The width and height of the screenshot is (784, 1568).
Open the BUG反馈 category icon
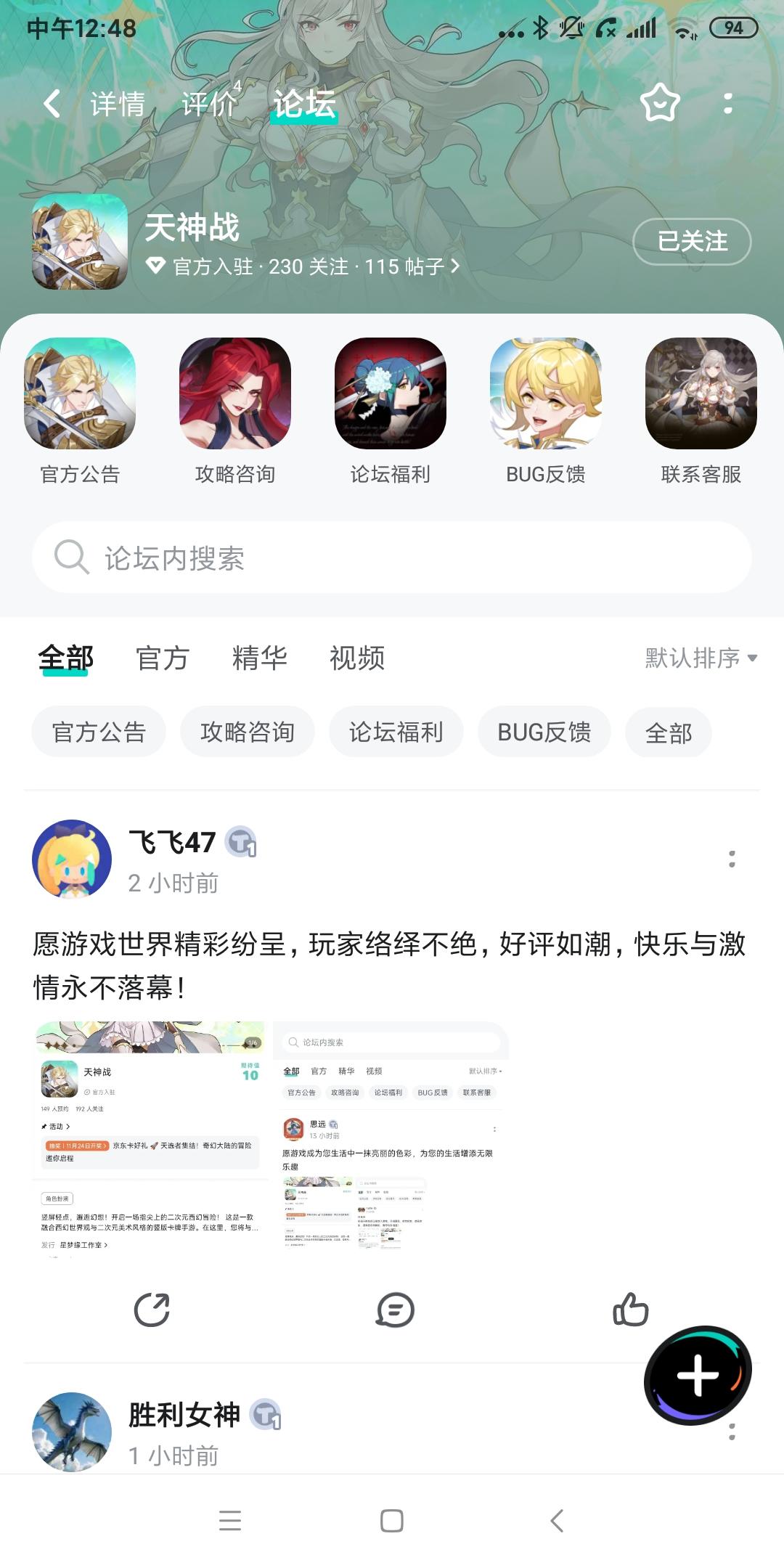tap(545, 396)
